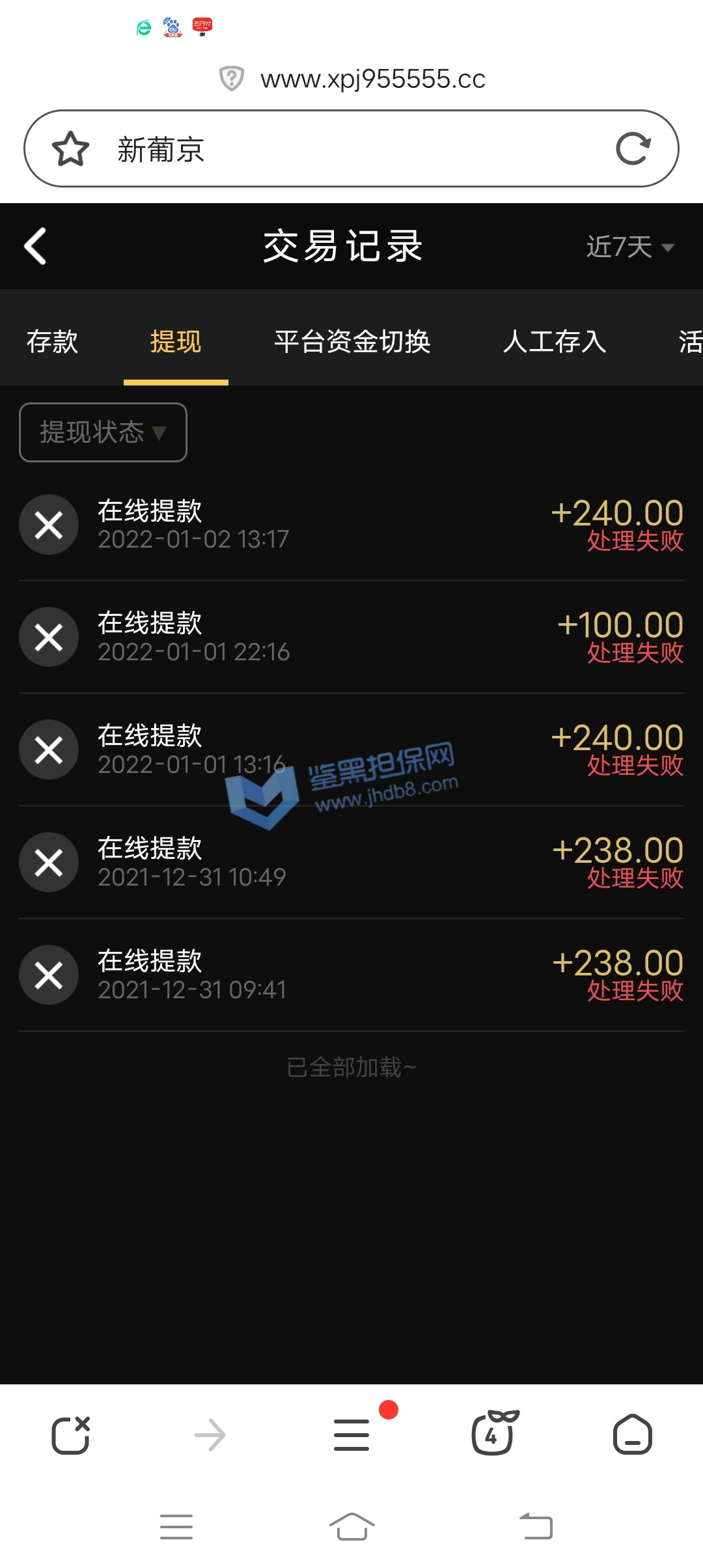Select the 提现 tab
The width and height of the screenshot is (703, 1568).
point(176,341)
